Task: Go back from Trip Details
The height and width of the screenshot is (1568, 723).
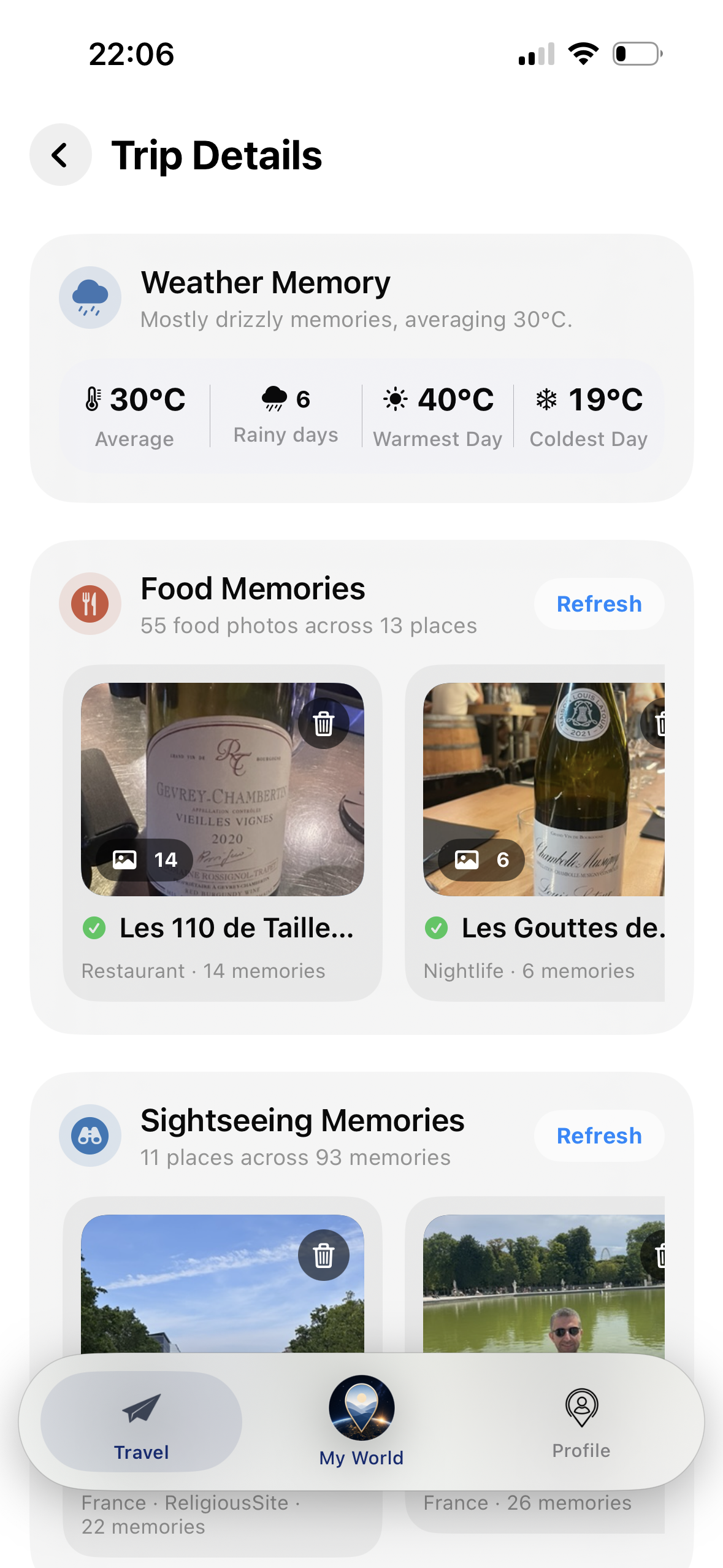Action: click(x=61, y=155)
